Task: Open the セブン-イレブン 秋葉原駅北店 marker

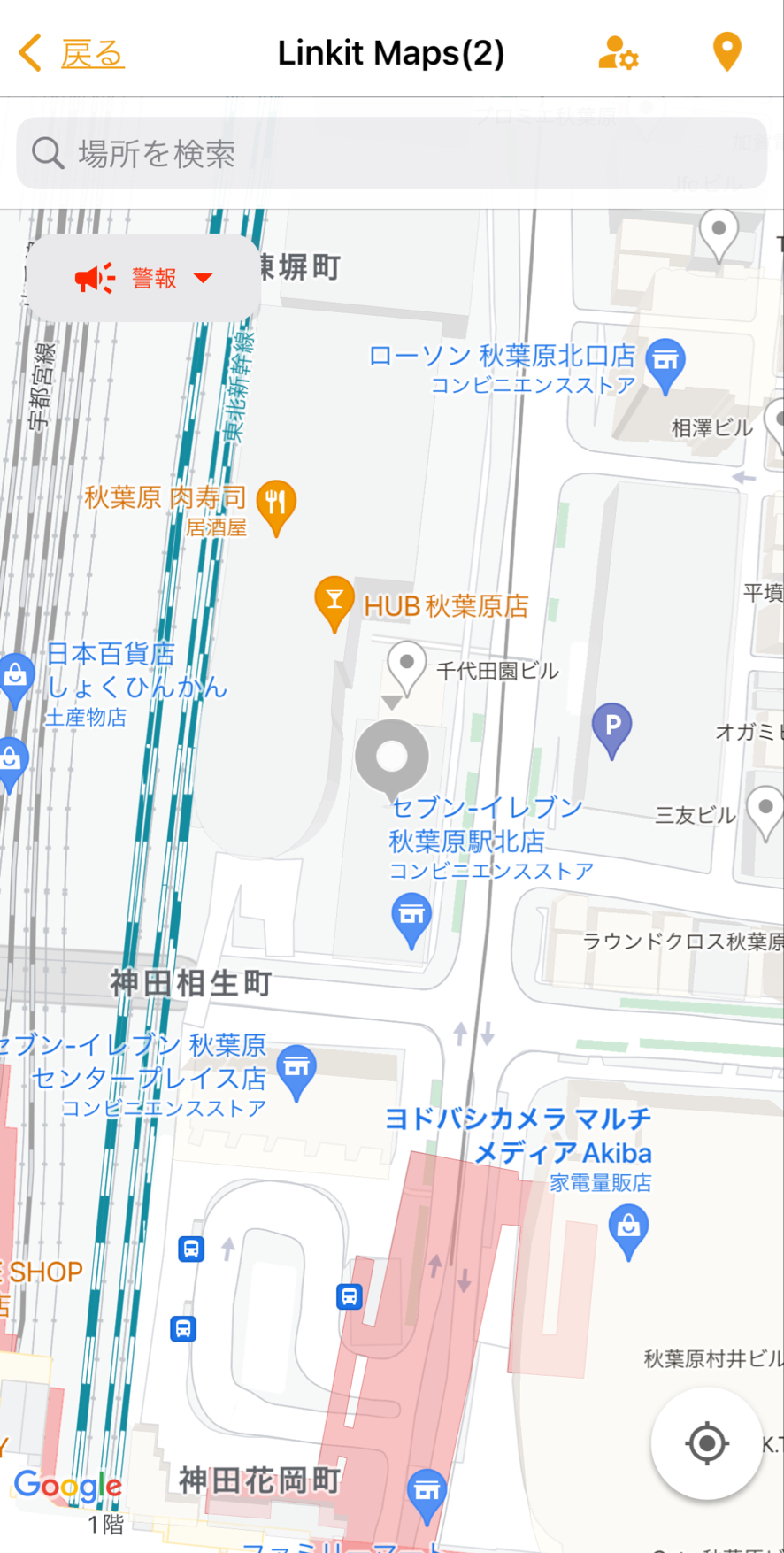Action: tap(411, 917)
